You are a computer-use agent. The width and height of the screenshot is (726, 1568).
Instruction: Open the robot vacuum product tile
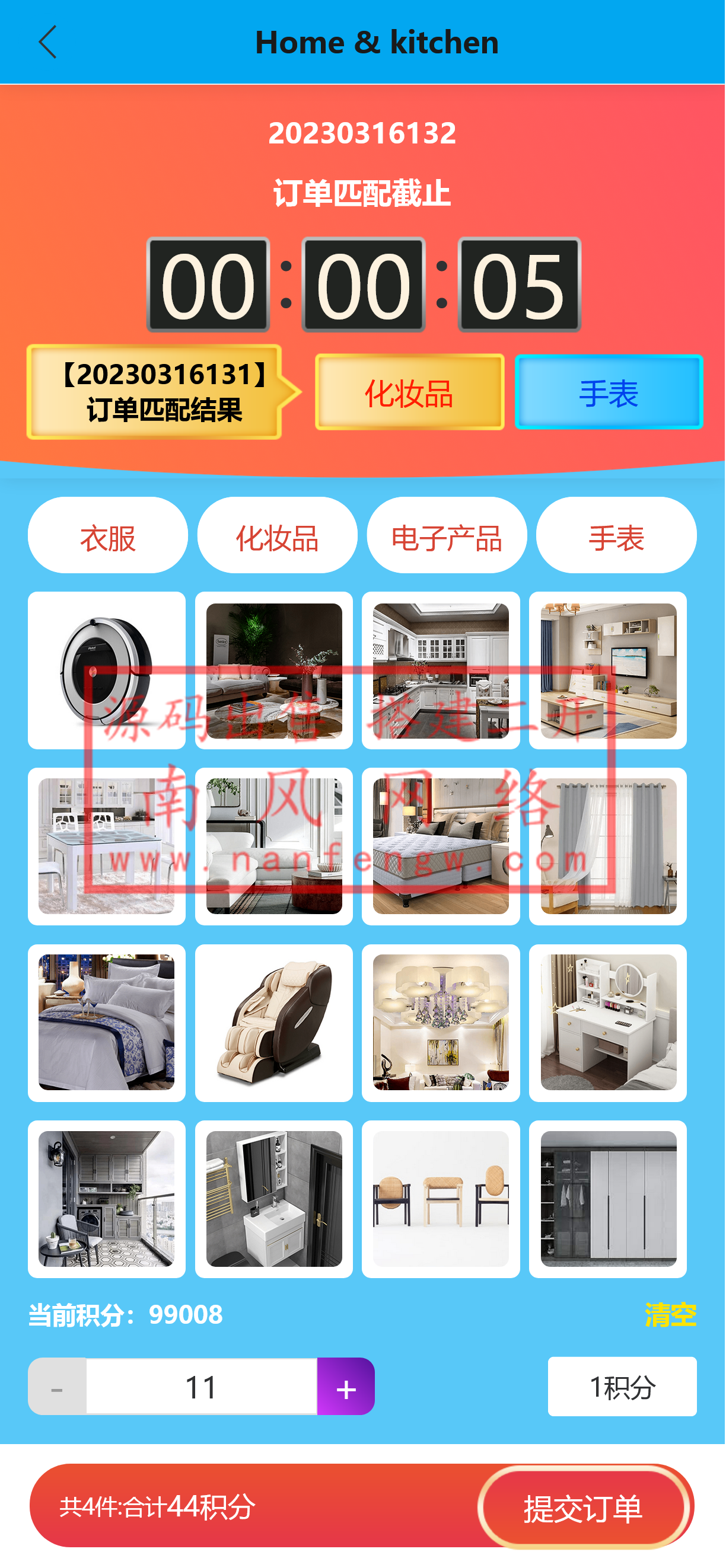(x=107, y=670)
